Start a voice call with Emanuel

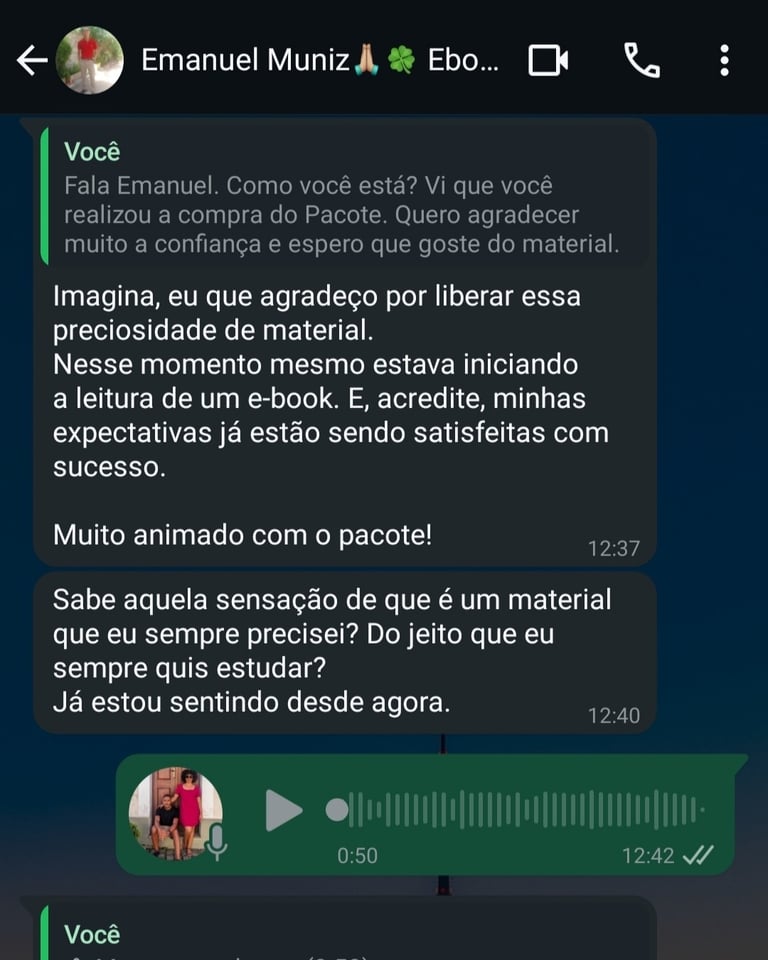point(641,61)
